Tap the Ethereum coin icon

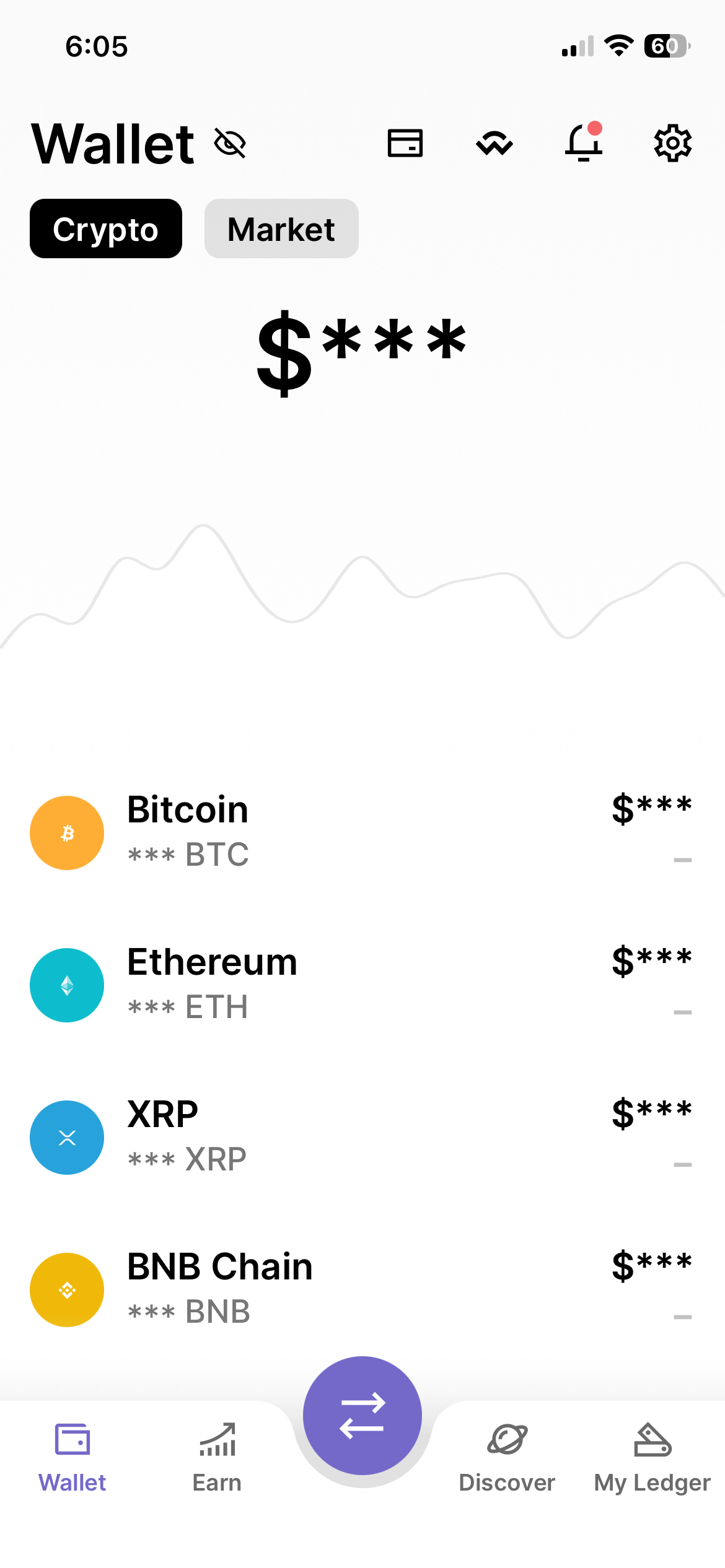(x=66, y=985)
